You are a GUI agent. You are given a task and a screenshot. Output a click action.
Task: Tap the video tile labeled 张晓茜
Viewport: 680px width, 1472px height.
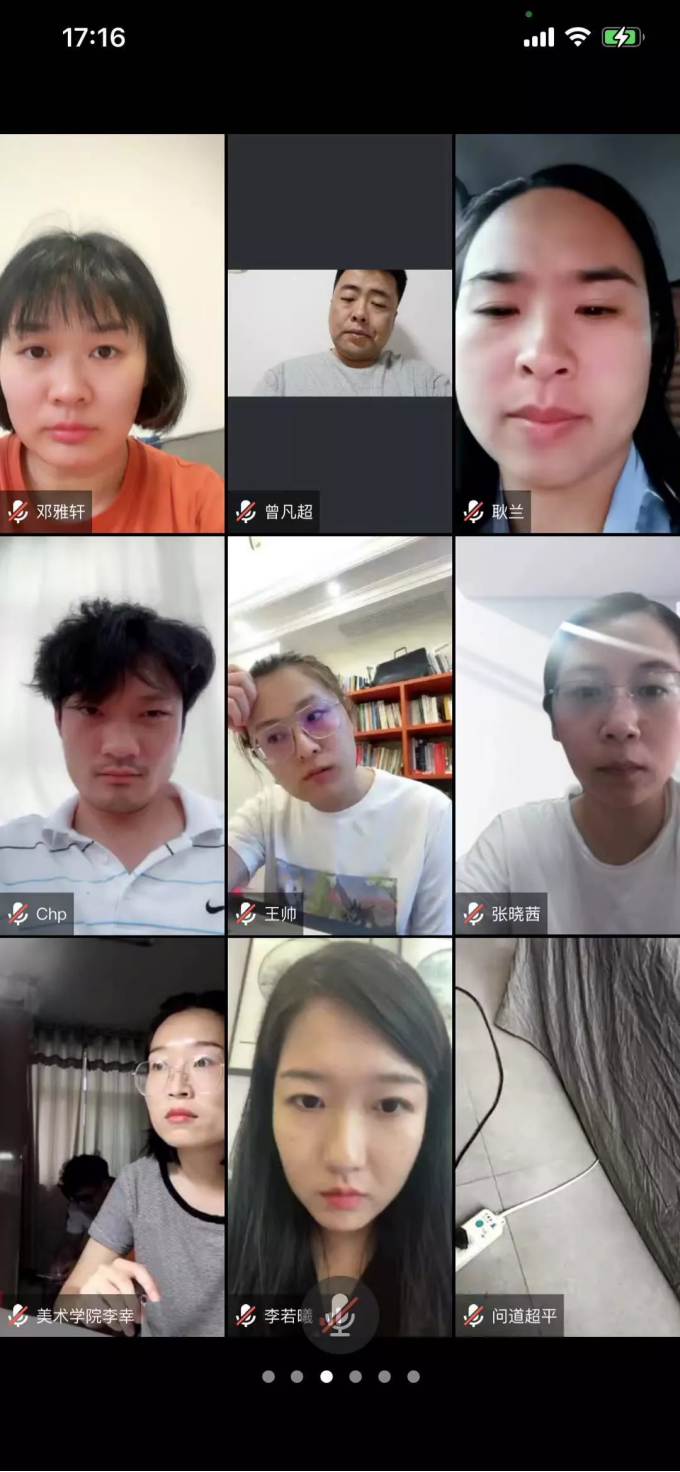coord(567,735)
